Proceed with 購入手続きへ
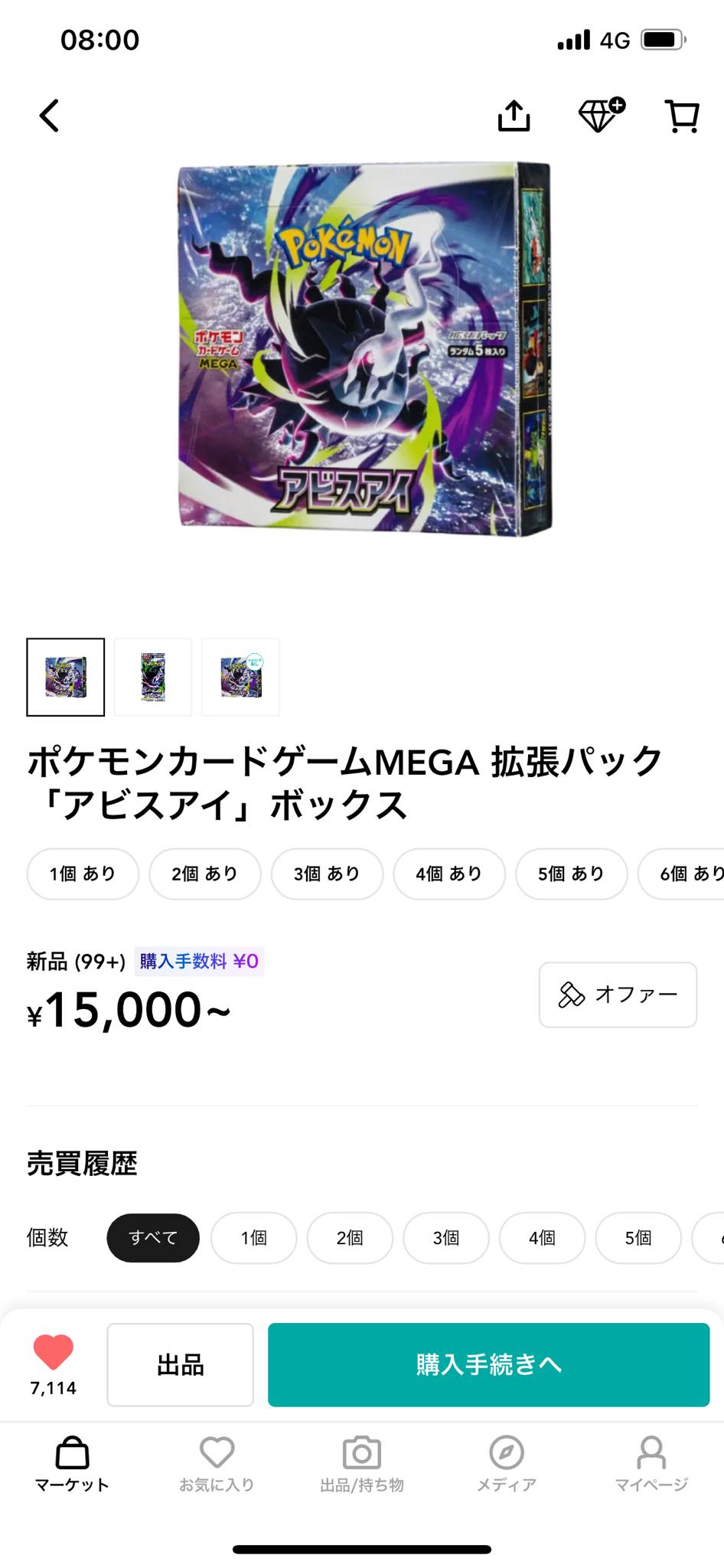724x1568 pixels. pos(488,1364)
